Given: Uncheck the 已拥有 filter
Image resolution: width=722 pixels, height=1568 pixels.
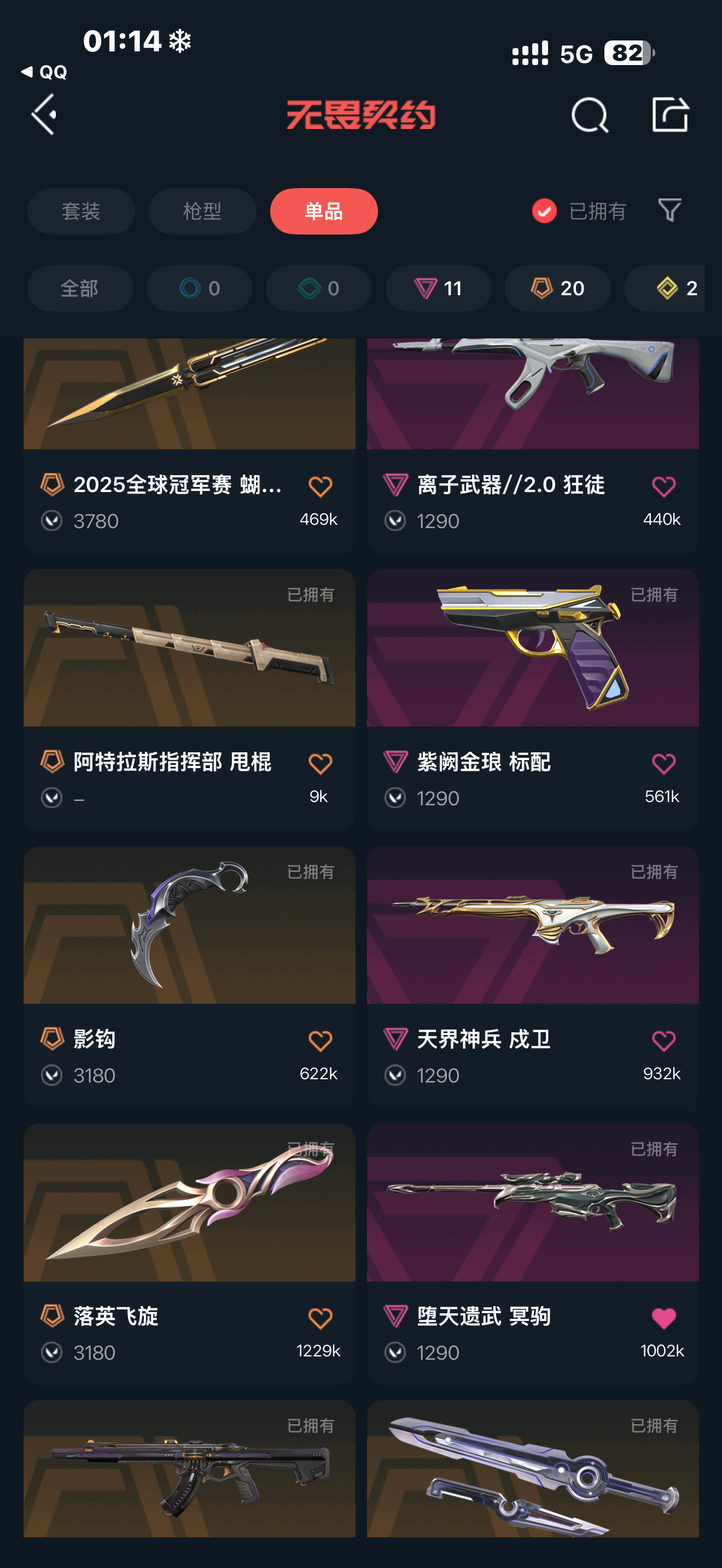Looking at the screenshot, I should [579, 211].
